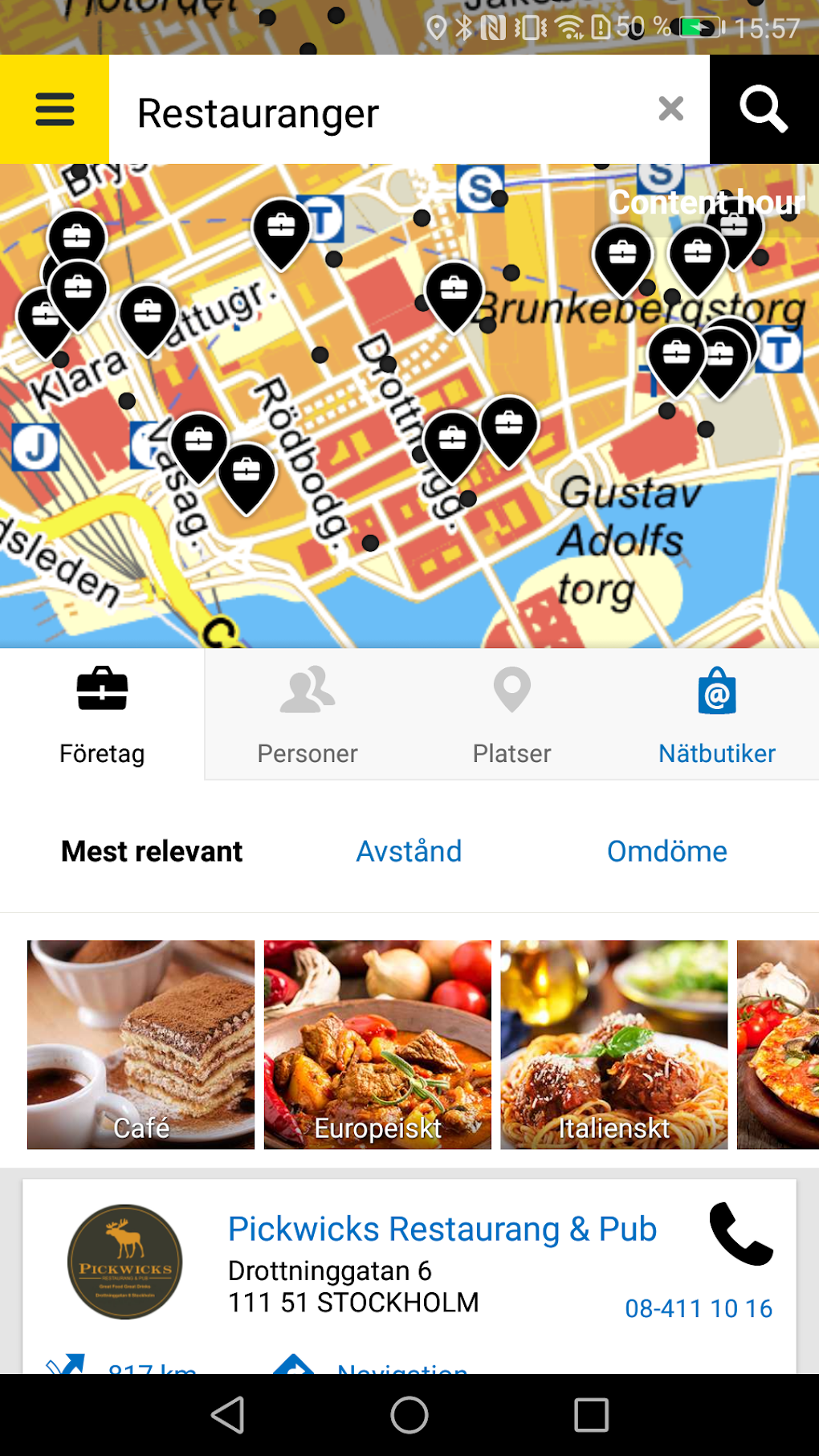Screen dimensions: 819x1456
Task: Open the hamburger menu
Action: [x=54, y=109]
